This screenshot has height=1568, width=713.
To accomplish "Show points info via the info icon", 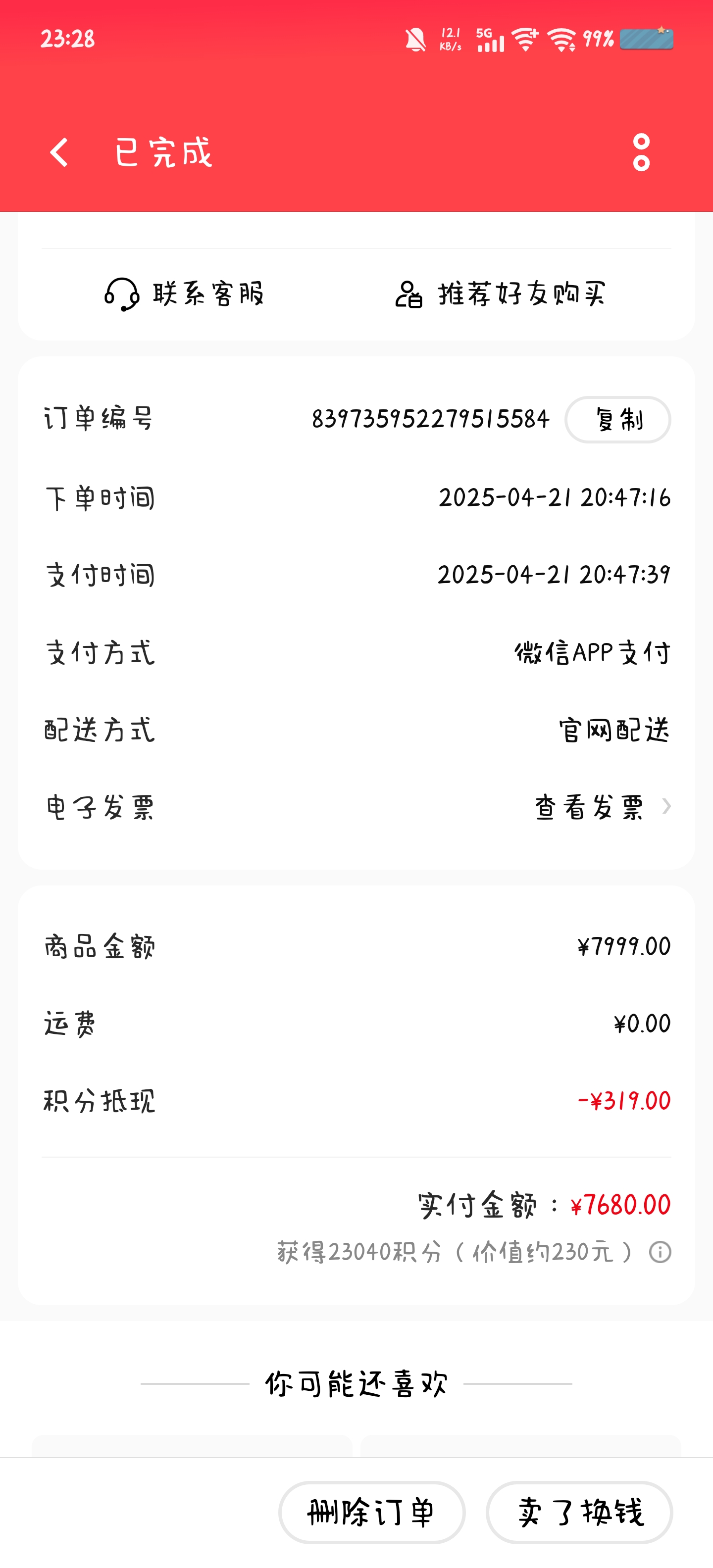I will click(x=660, y=1252).
